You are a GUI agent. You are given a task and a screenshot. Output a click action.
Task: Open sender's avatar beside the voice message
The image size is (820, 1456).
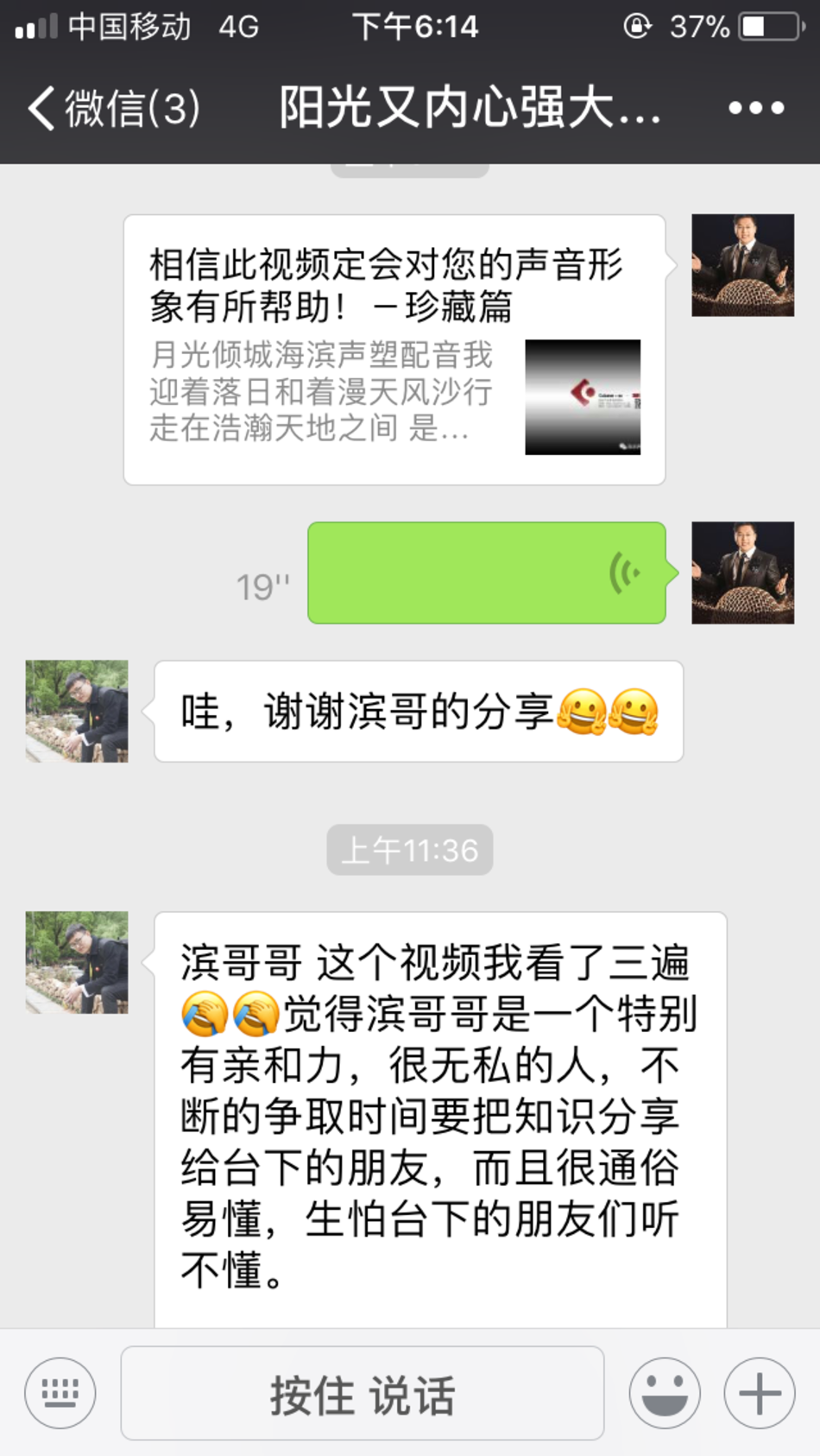tap(742, 573)
